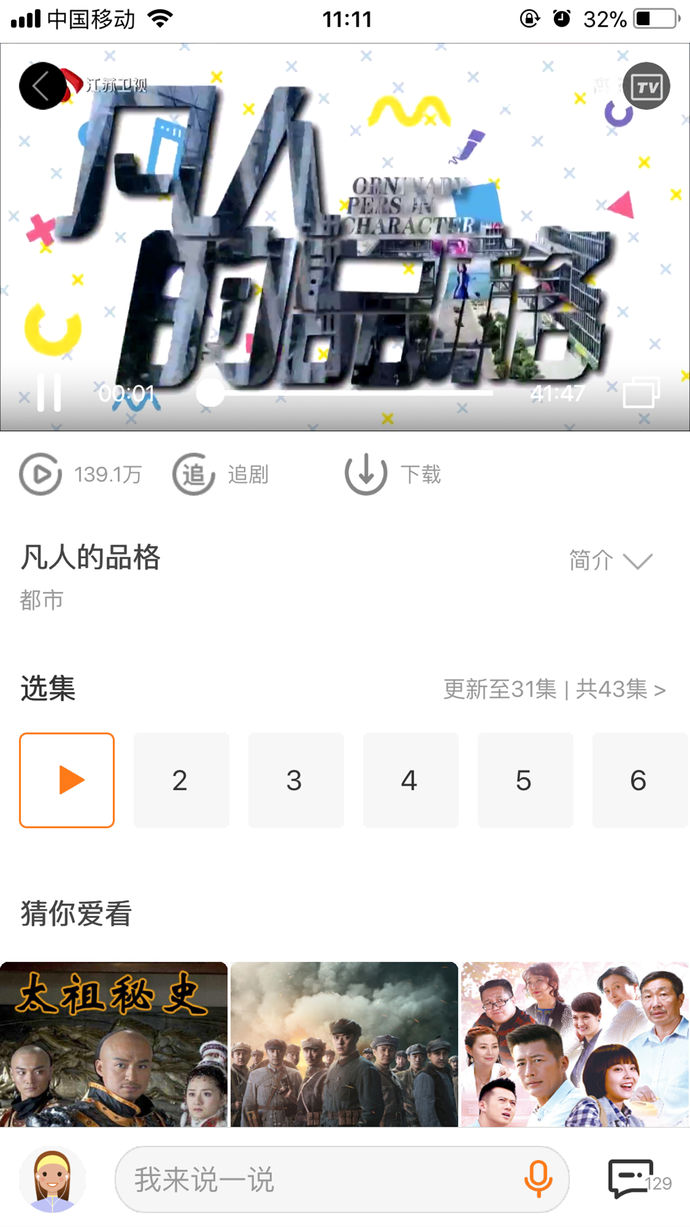Pause the video playback
This screenshot has height=1227, width=690.
49,393
